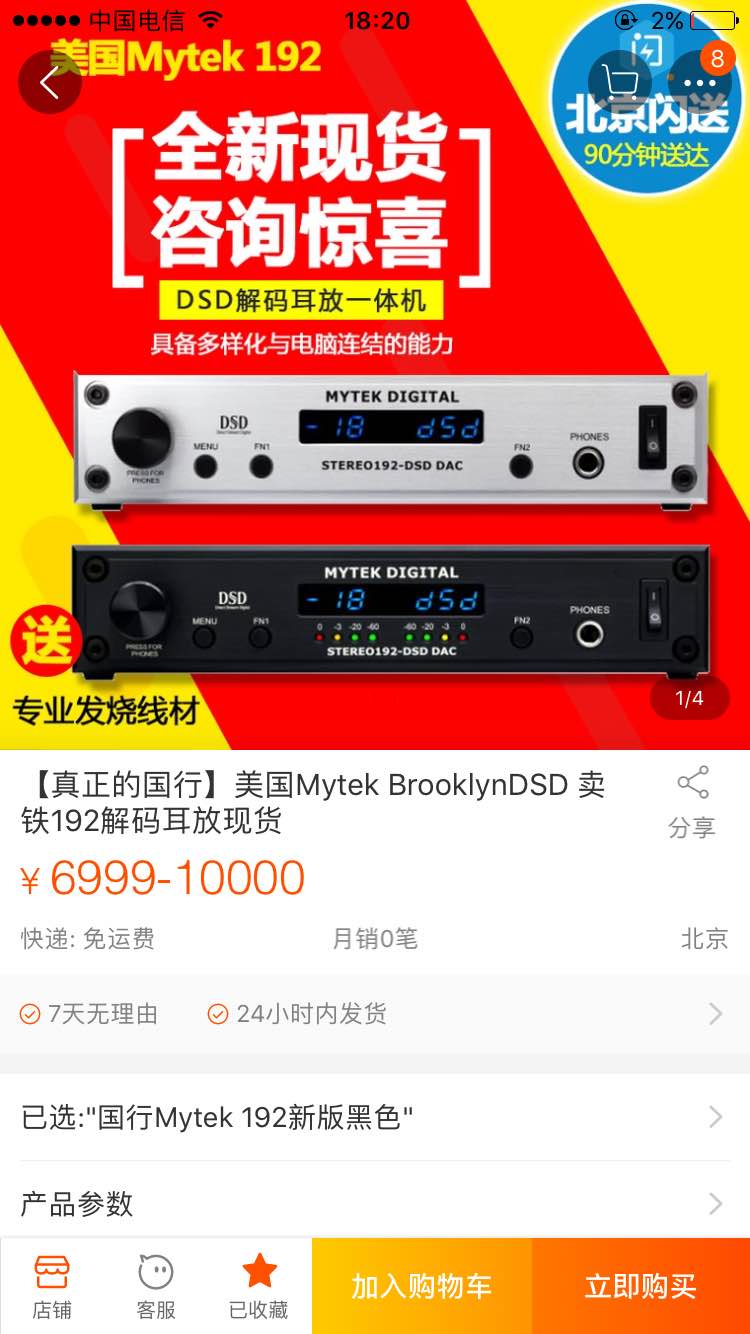Open 产品参数 product parameters
Image resolution: width=750 pixels, height=1334 pixels.
(375, 1203)
